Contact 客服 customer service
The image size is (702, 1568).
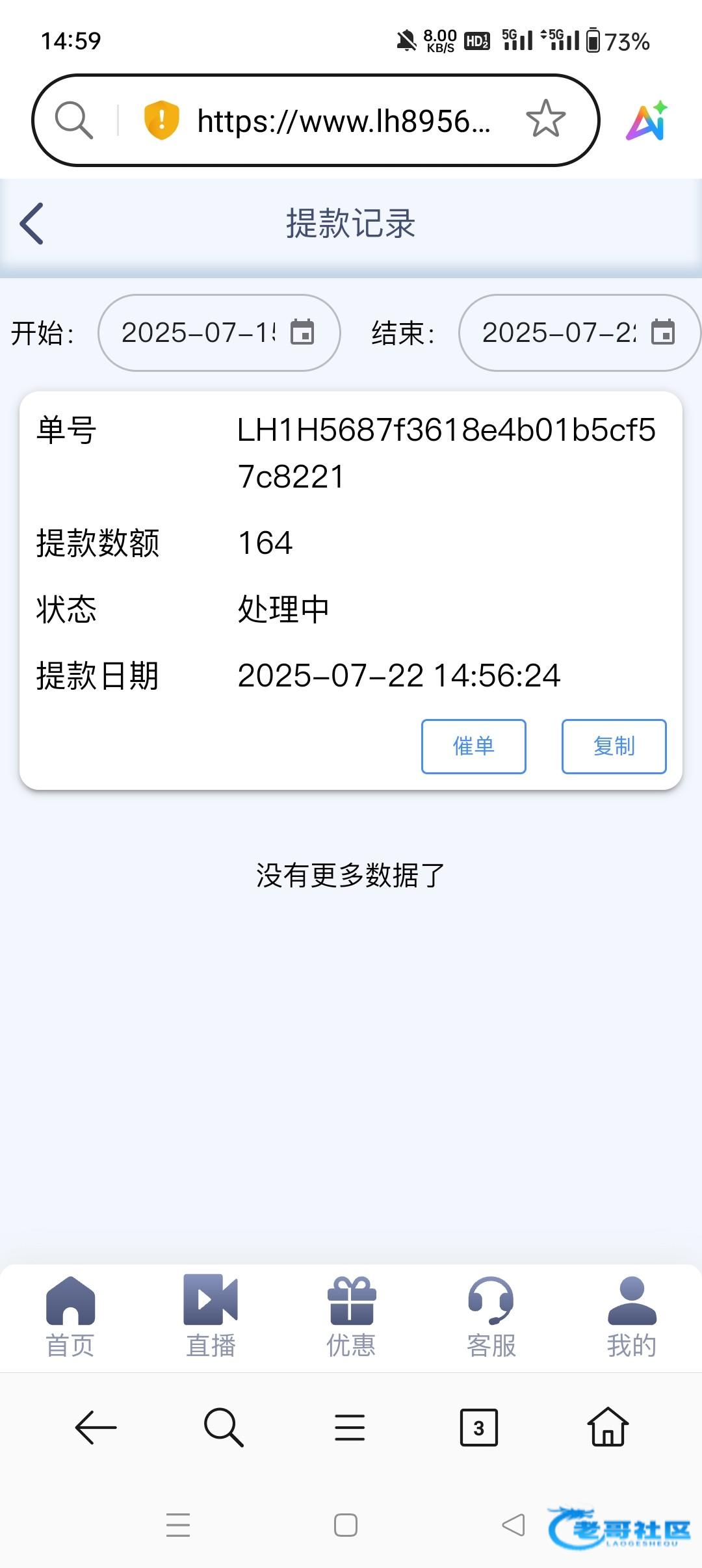[491, 1317]
